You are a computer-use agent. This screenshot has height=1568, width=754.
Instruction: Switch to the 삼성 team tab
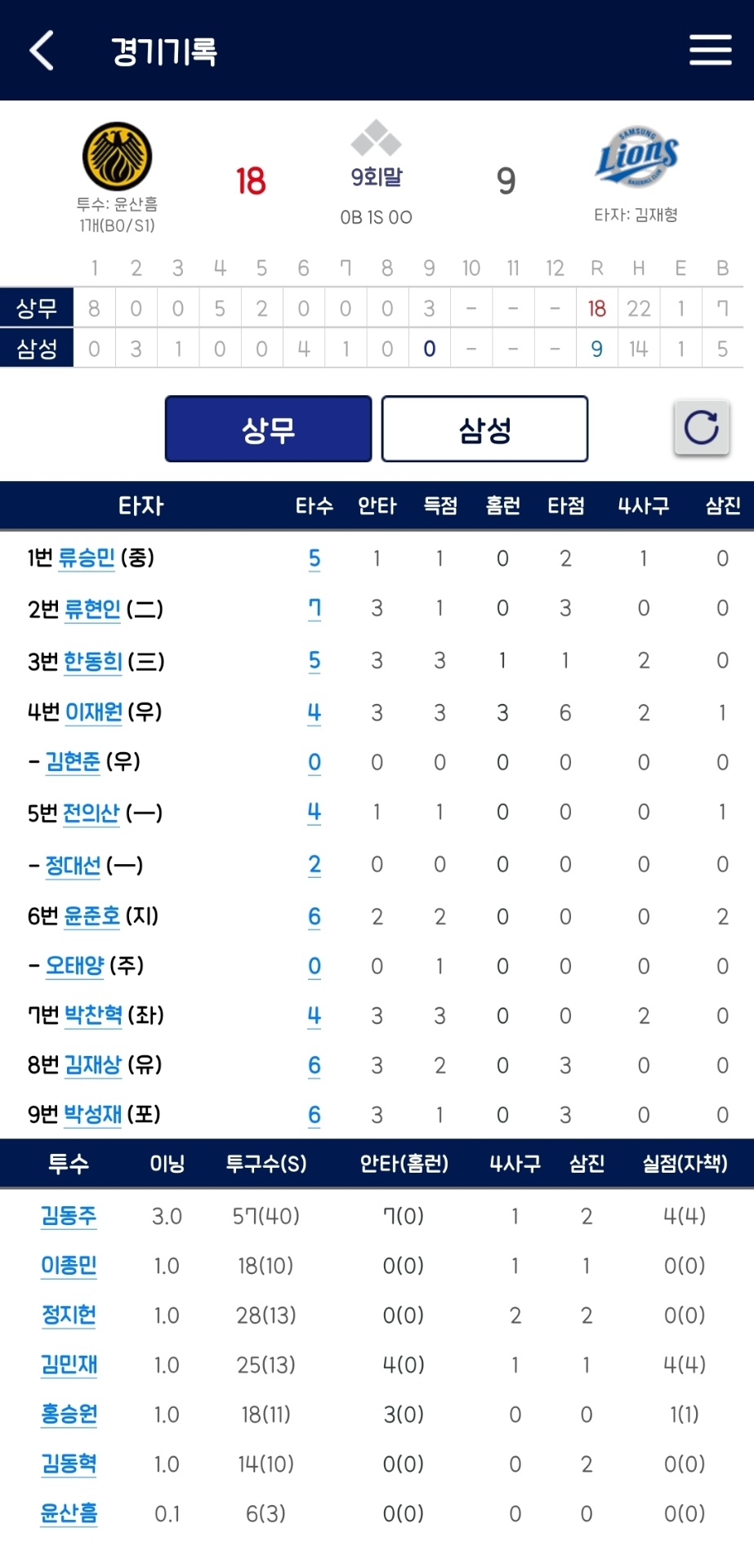pos(484,430)
